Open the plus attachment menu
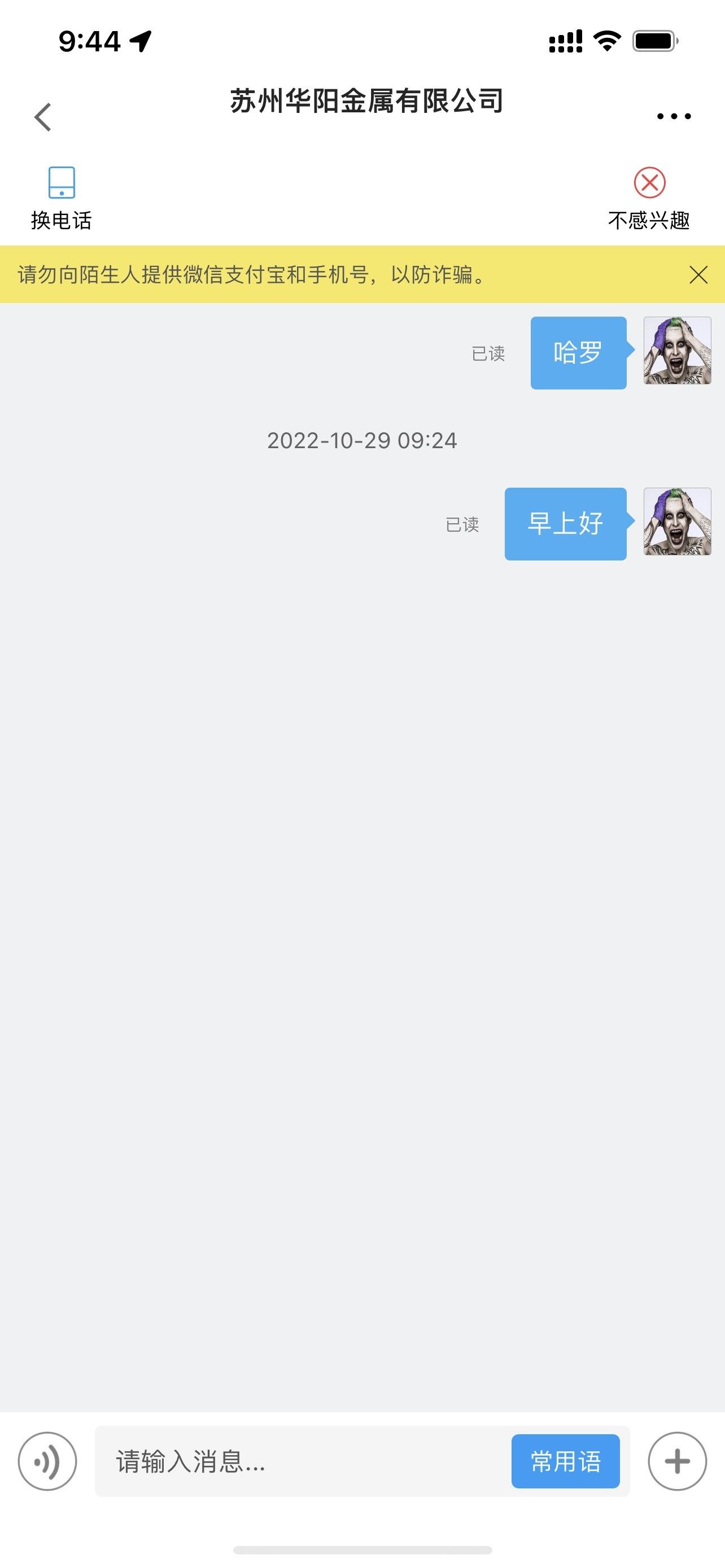The width and height of the screenshot is (725, 1568). 677,1461
